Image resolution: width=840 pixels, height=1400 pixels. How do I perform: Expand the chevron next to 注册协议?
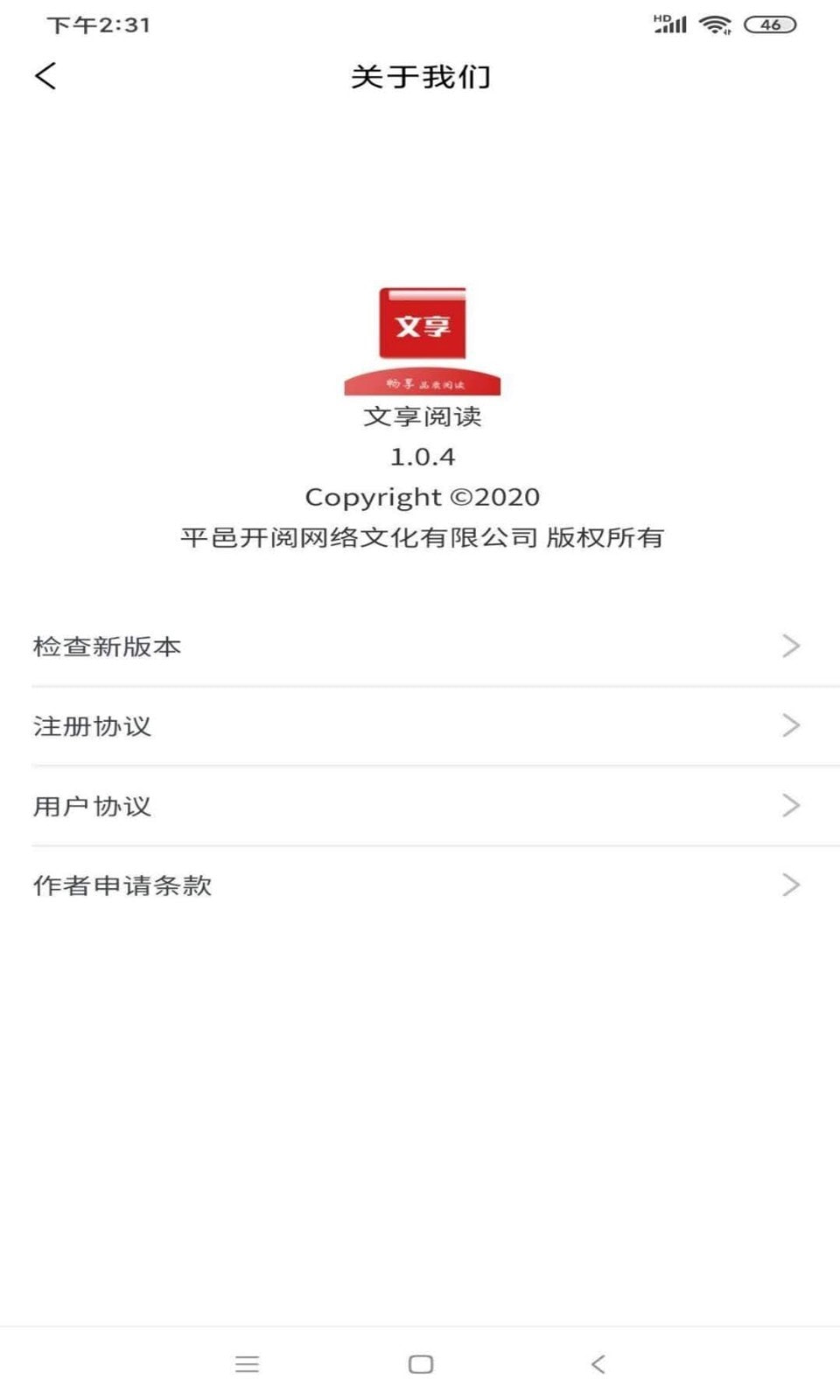click(x=793, y=724)
